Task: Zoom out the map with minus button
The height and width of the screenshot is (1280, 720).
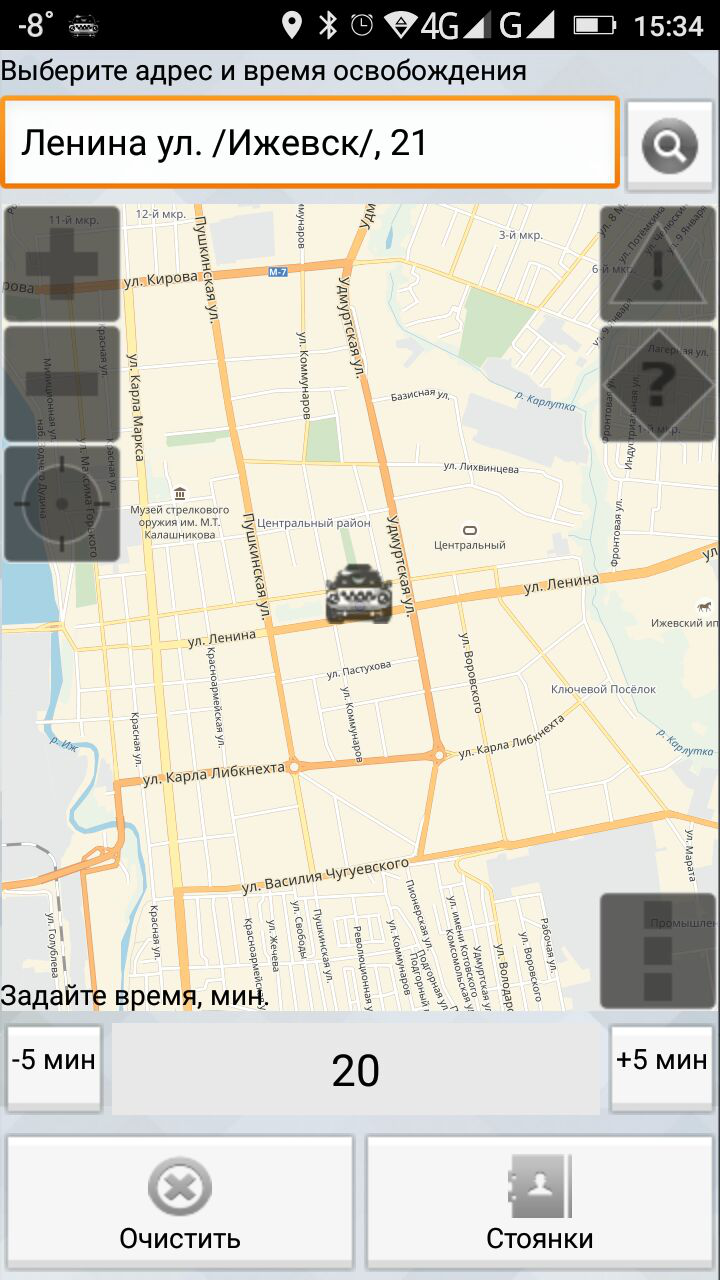Action: tap(62, 383)
